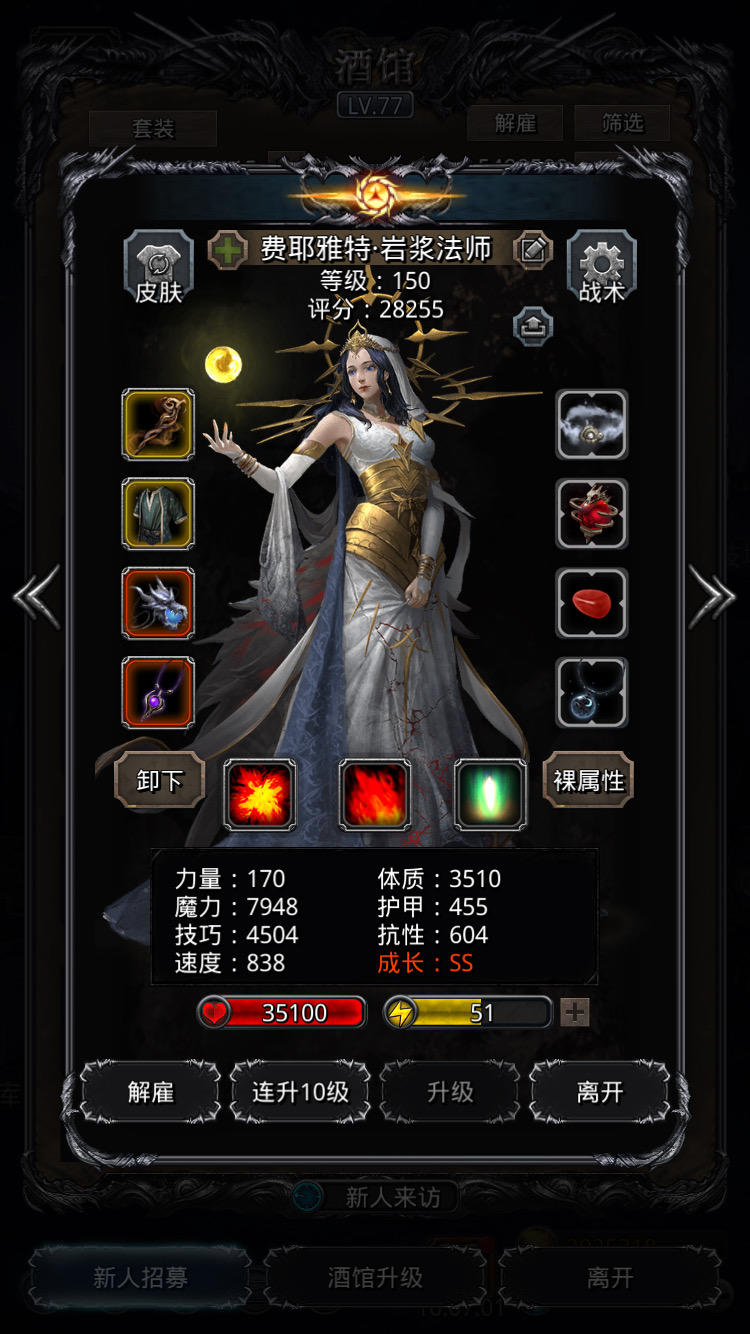Select the red bean item slot
The width and height of the screenshot is (750, 1334).
coord(591,602)
